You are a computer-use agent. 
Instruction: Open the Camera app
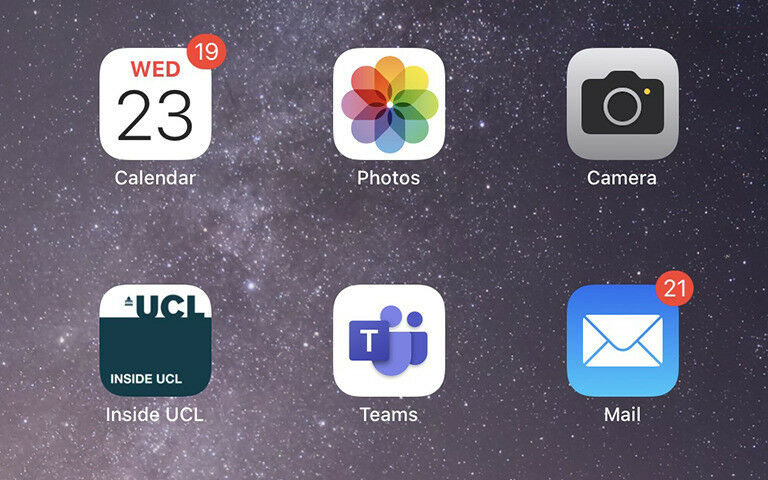point(622,104)
